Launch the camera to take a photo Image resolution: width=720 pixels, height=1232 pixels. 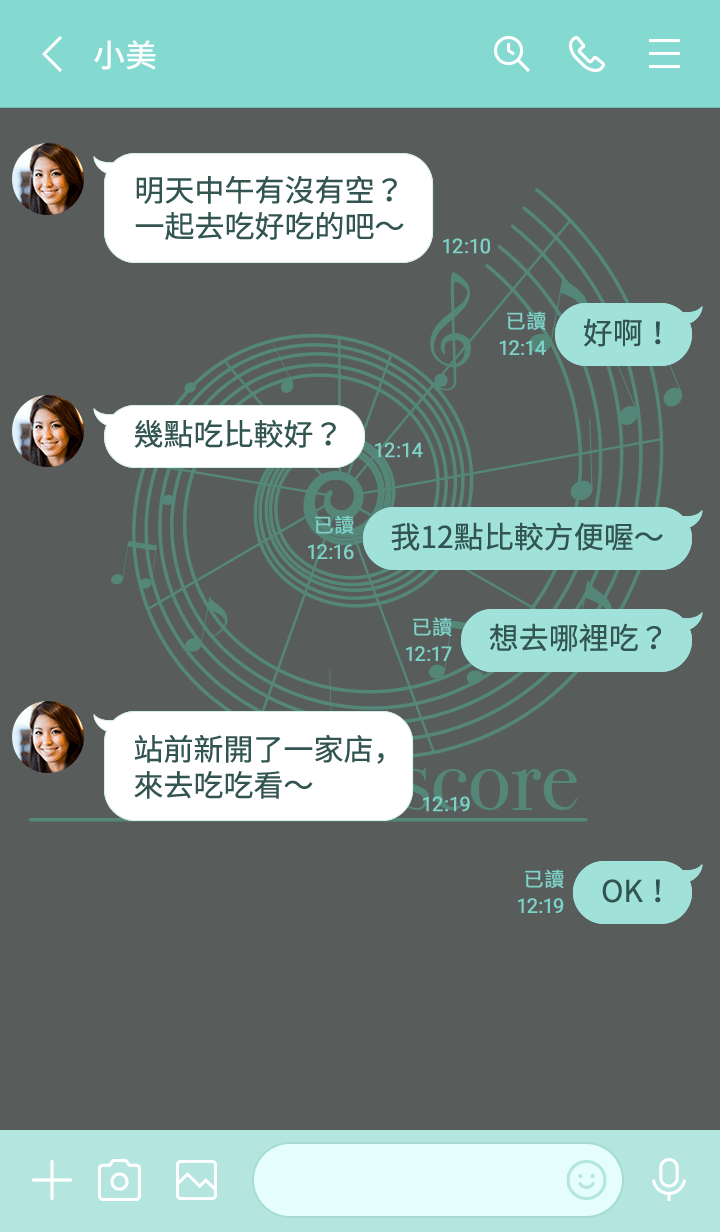coord(119,1181)
